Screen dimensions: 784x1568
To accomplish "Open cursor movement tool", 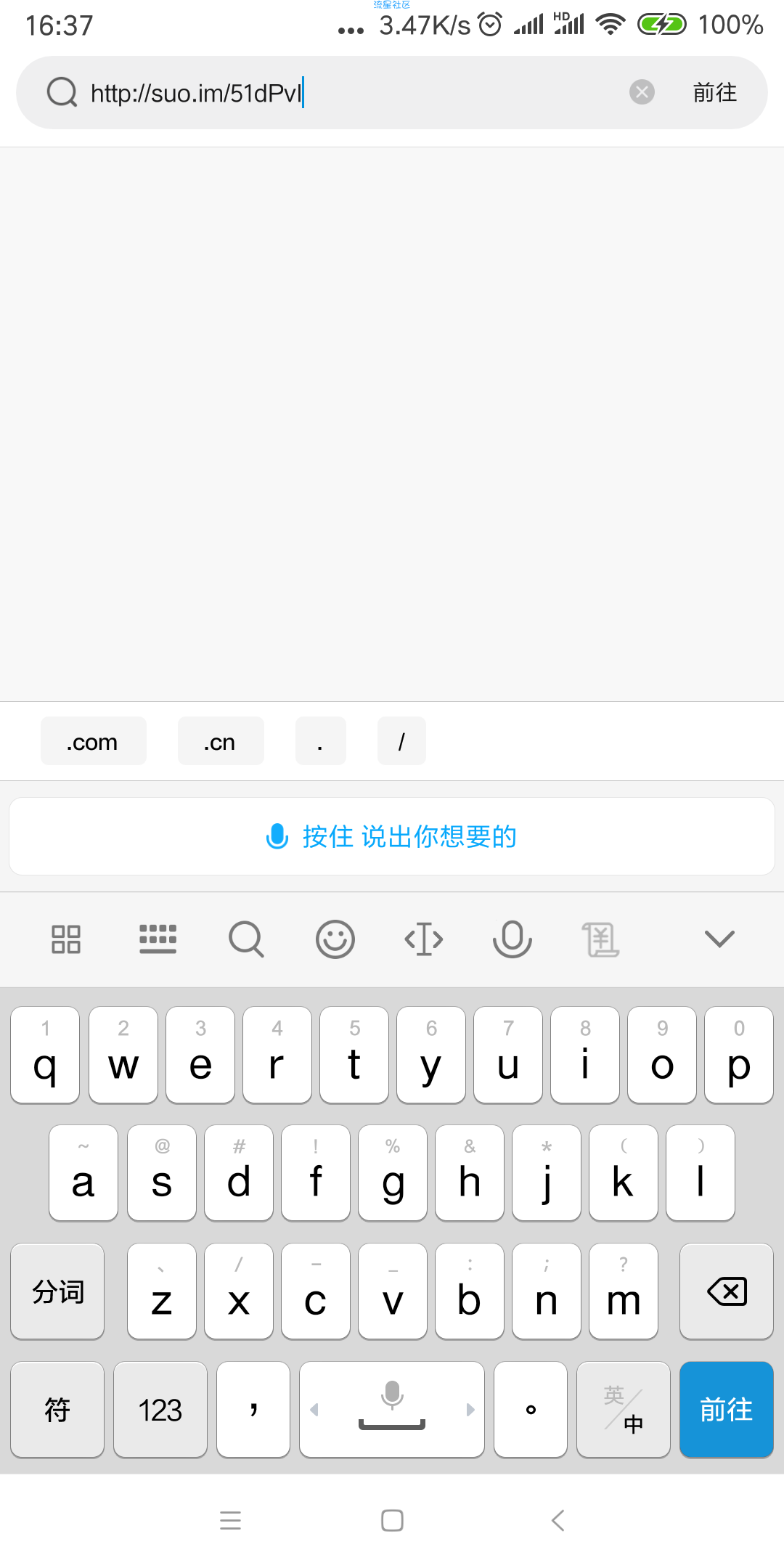I will pos(424,939).
